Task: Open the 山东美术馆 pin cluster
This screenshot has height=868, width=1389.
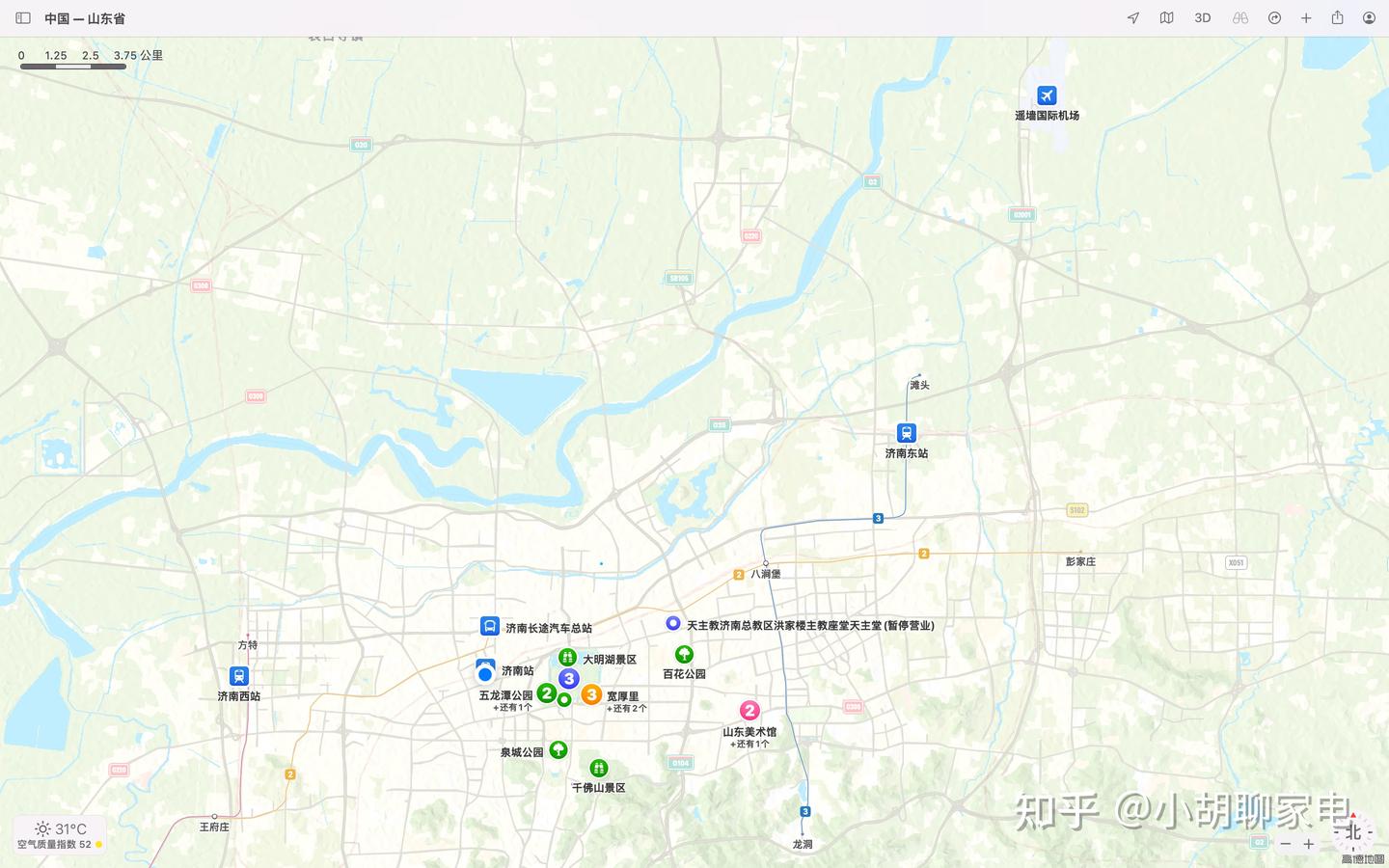Action: pyautogui.click(x=749, y=711)
